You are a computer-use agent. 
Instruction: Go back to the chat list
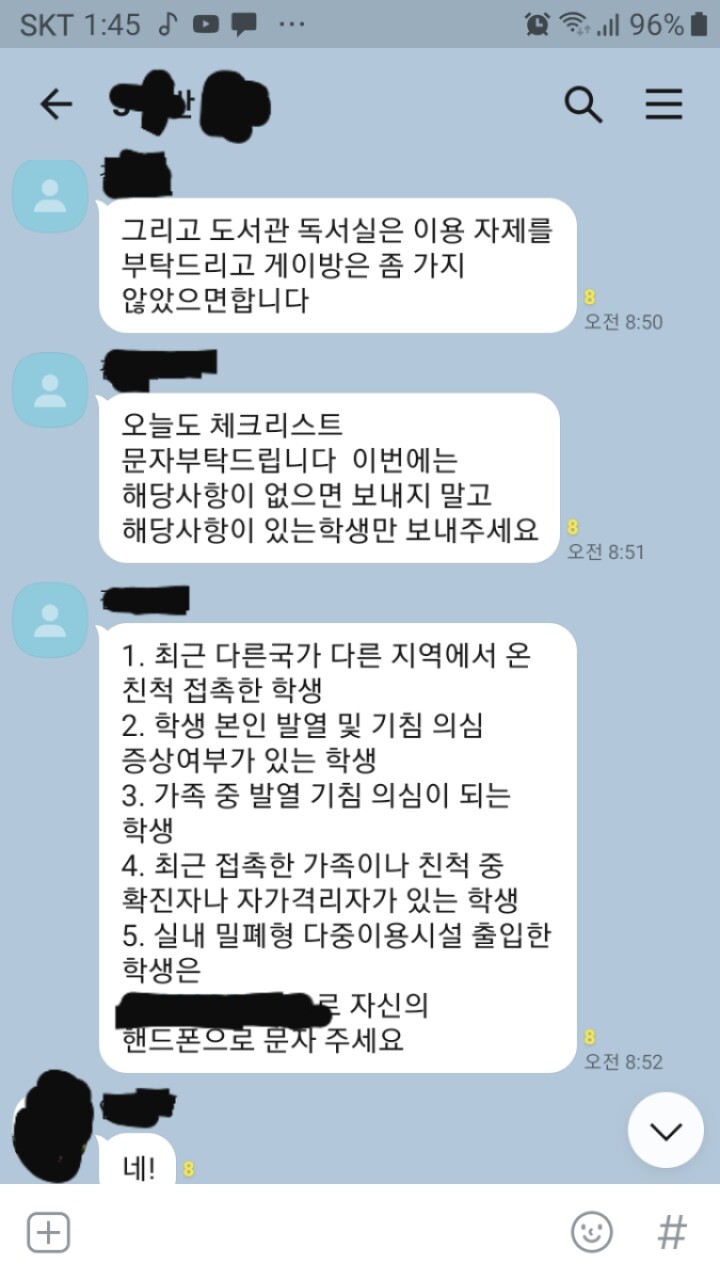tap(56, 104)
